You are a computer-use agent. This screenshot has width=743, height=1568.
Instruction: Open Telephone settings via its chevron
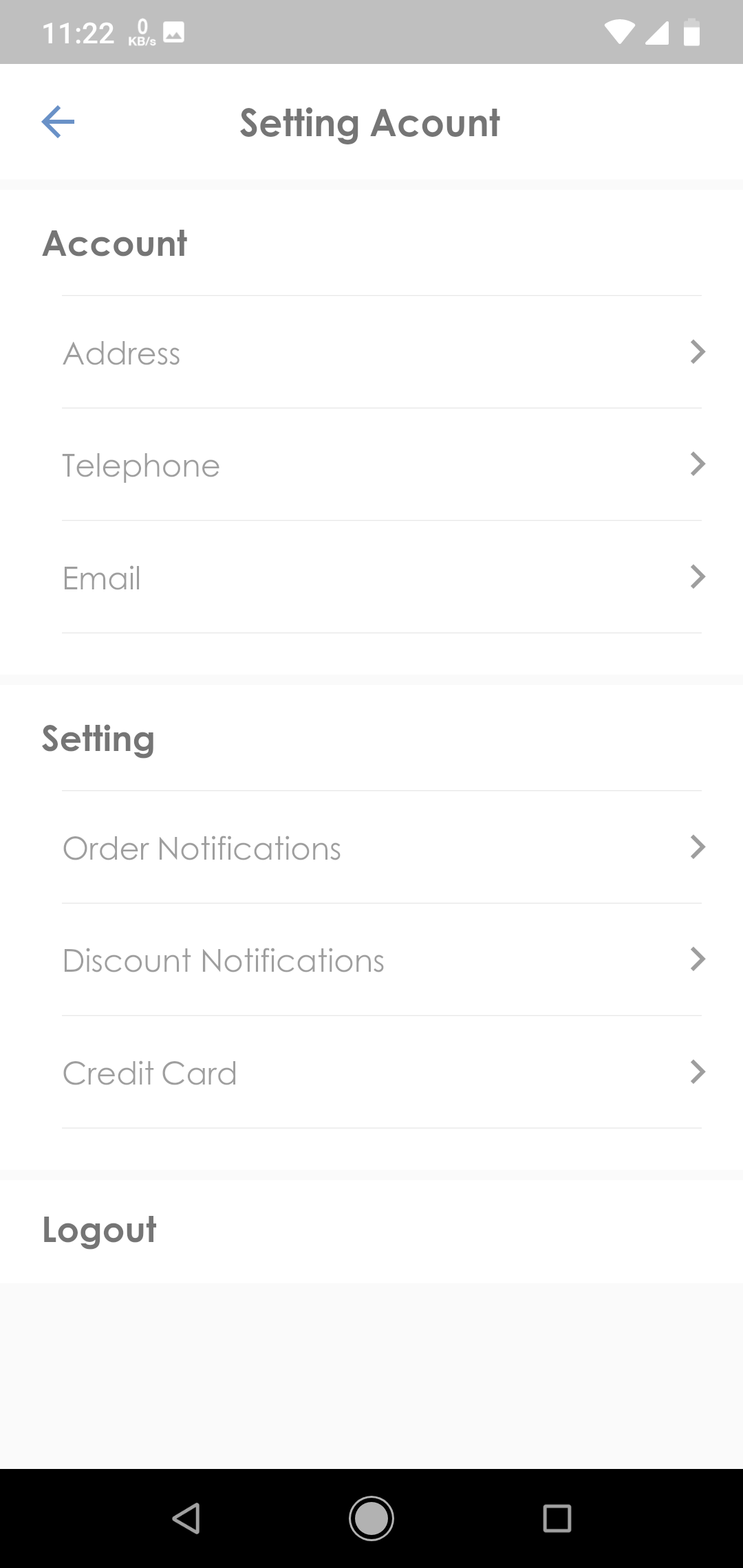[698, 465]
